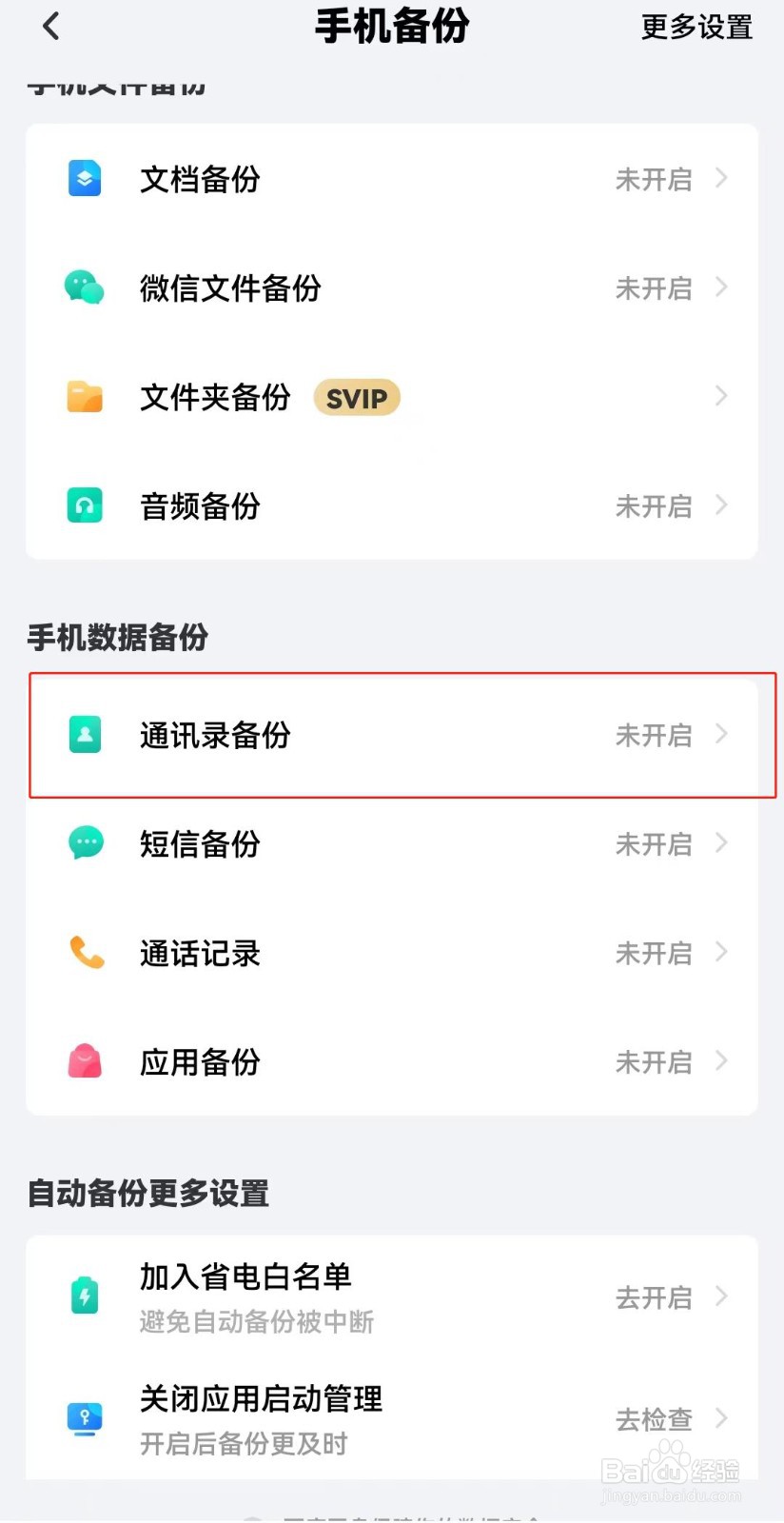Open 更多设置 menu
This screenshot has height=1523, width=784.
tap(696, 29)
